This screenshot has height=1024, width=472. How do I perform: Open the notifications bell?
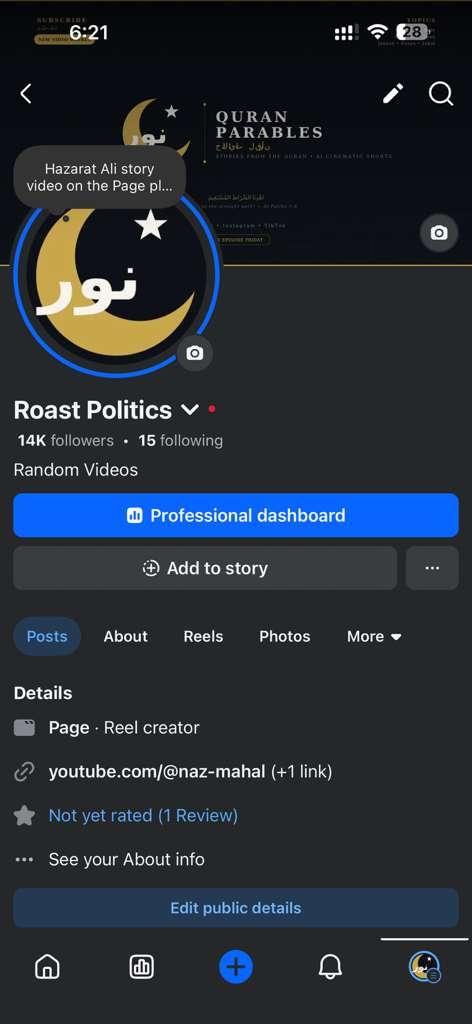[x=330, y=967]
